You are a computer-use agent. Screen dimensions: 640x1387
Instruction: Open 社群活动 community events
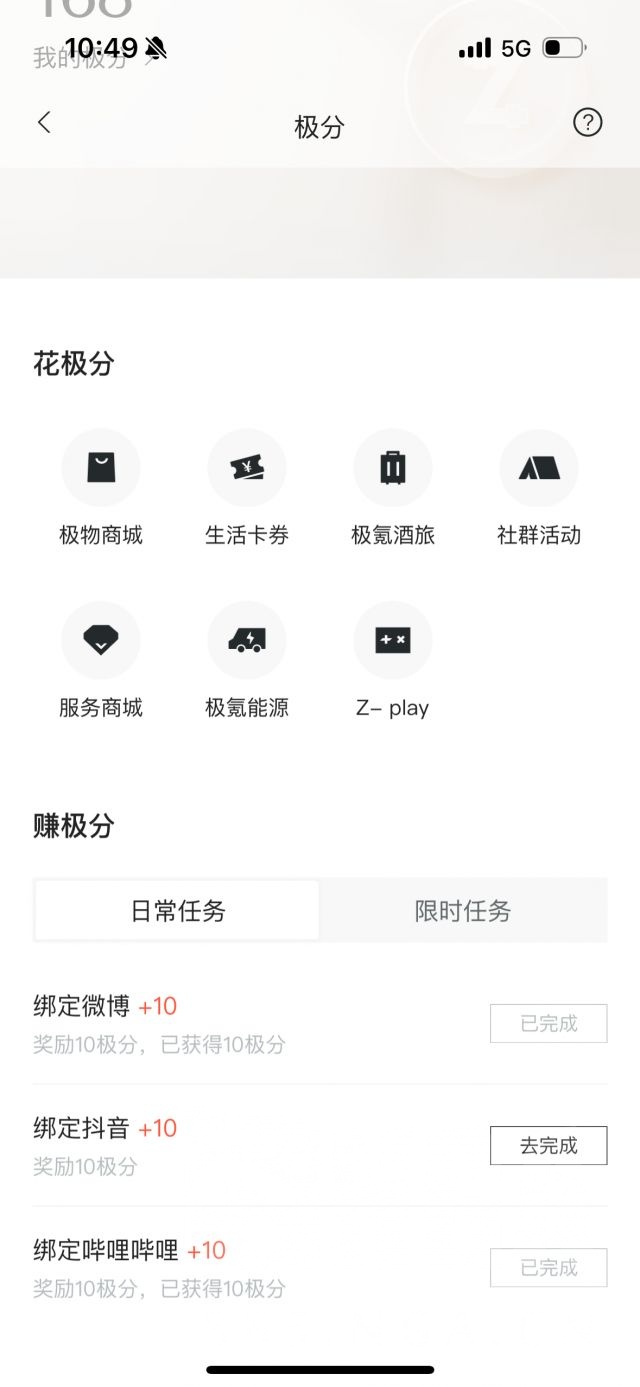[539, 489]
